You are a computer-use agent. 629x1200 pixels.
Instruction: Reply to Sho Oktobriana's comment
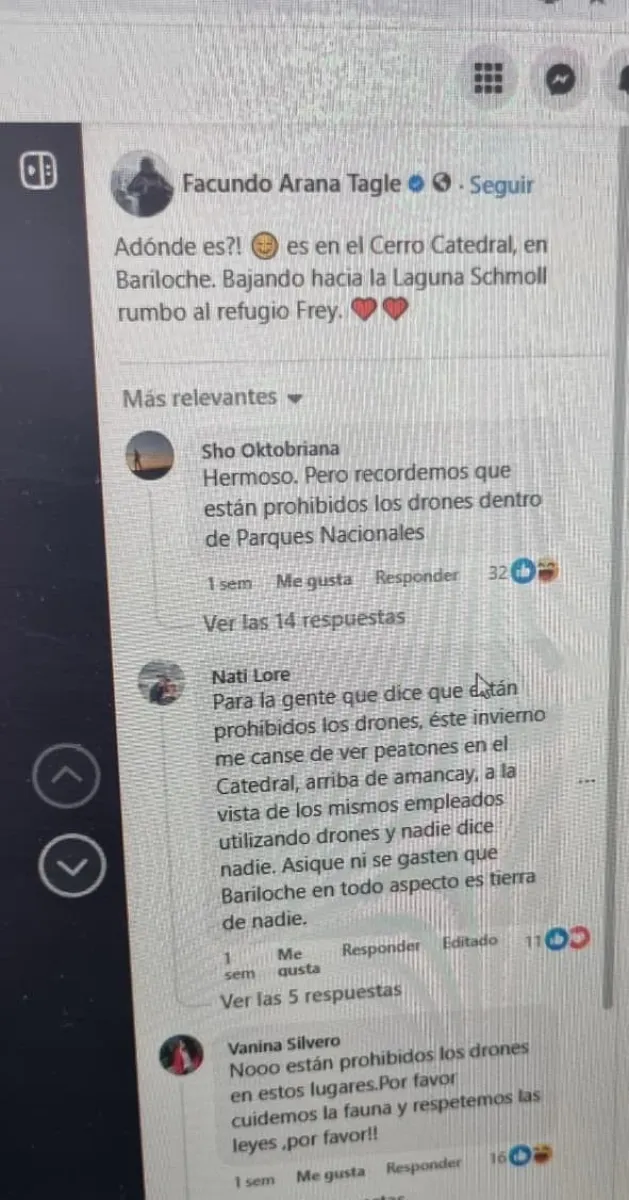tap(416, 576)
